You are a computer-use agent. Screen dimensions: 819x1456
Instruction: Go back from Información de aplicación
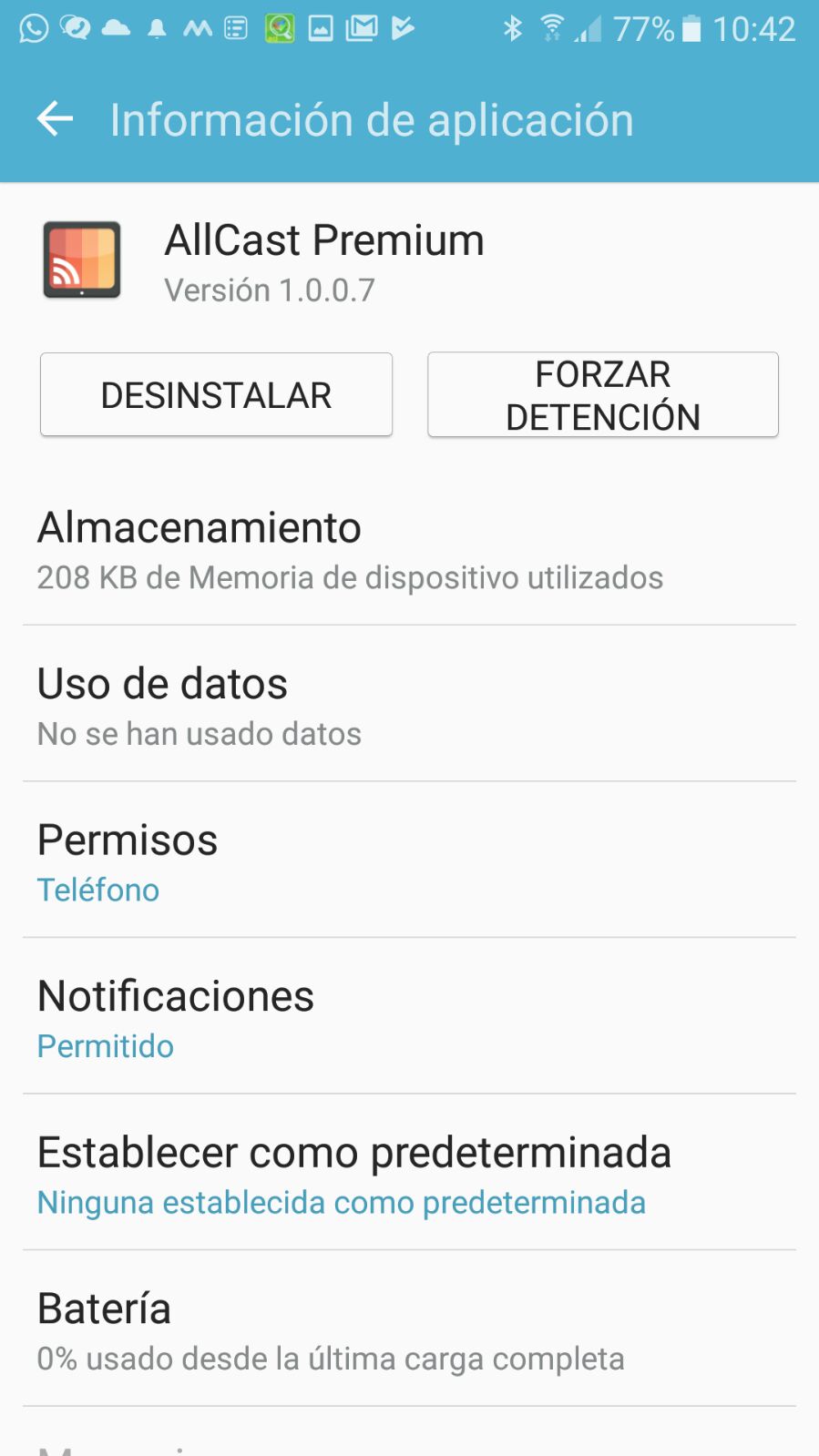55,119
